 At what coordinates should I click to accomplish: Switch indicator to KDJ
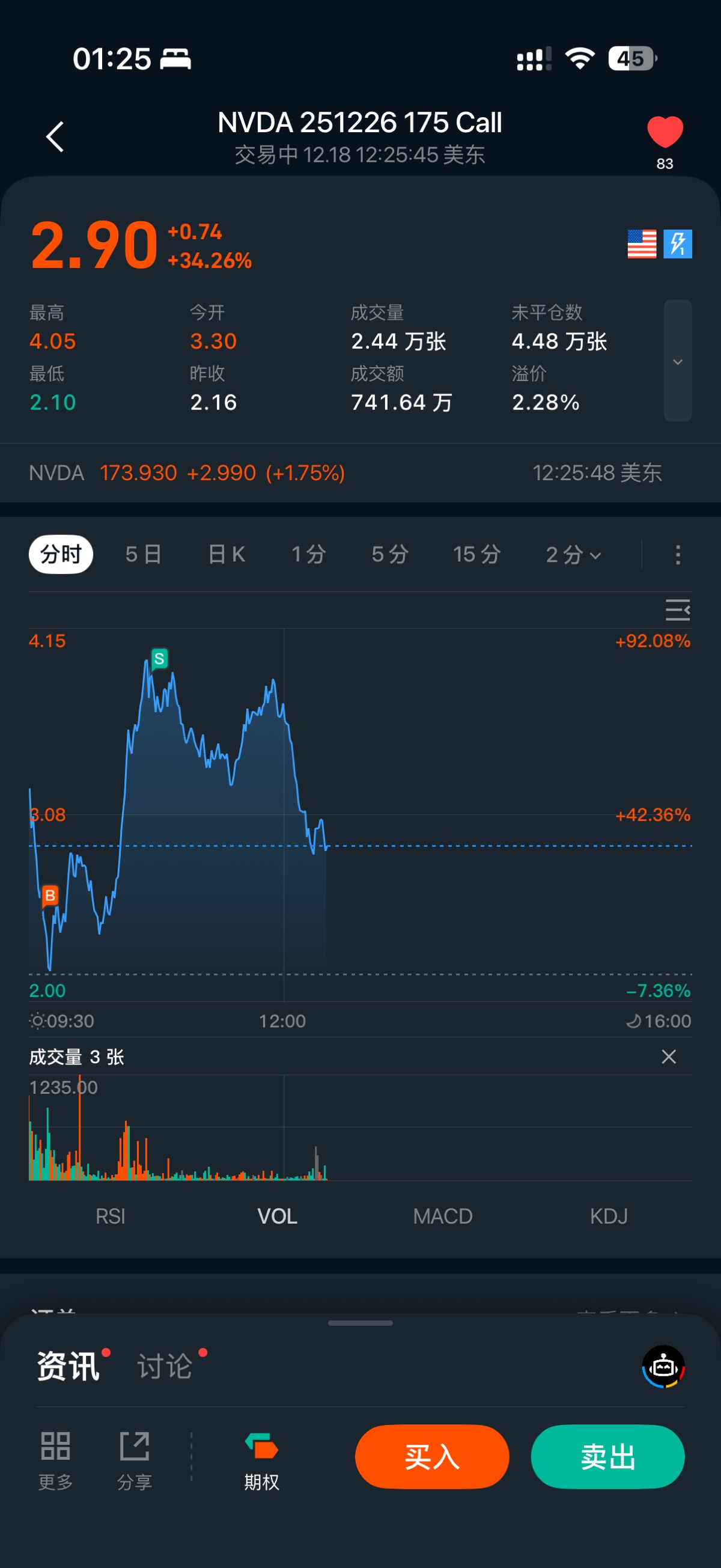(x=609, y=1216)
